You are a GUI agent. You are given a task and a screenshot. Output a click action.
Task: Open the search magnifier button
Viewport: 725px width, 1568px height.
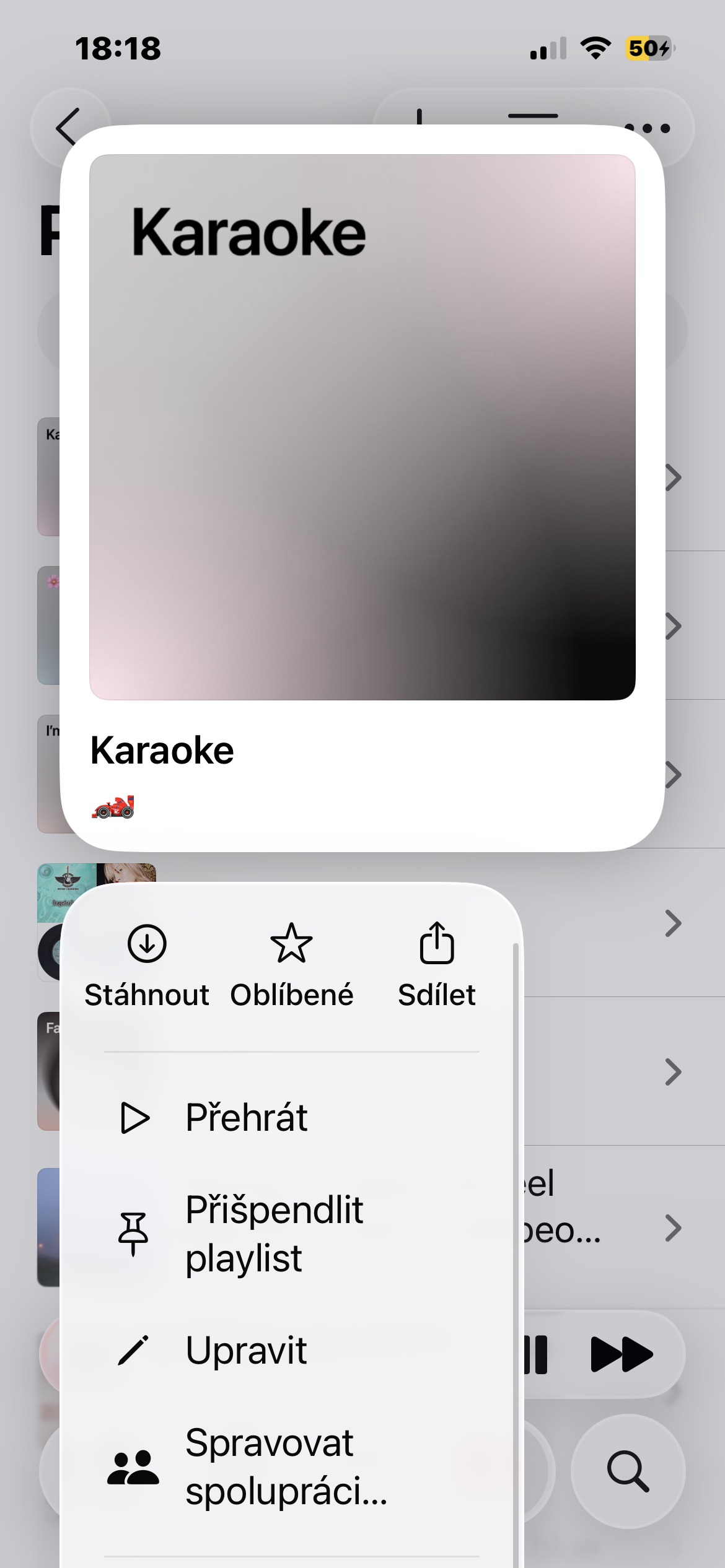click(x=628, y=1471)
